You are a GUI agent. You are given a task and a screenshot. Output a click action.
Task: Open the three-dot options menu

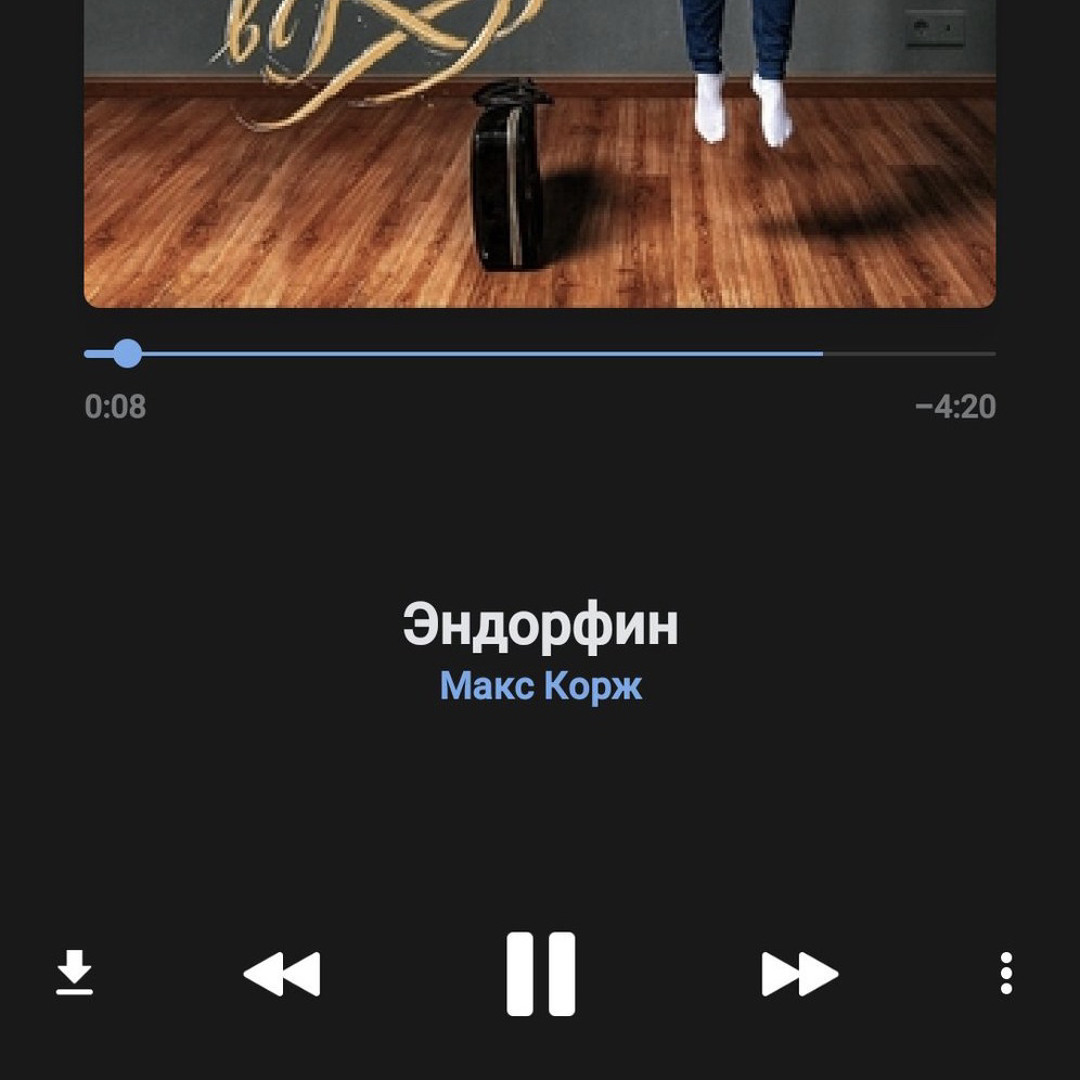coord(1005,973)
